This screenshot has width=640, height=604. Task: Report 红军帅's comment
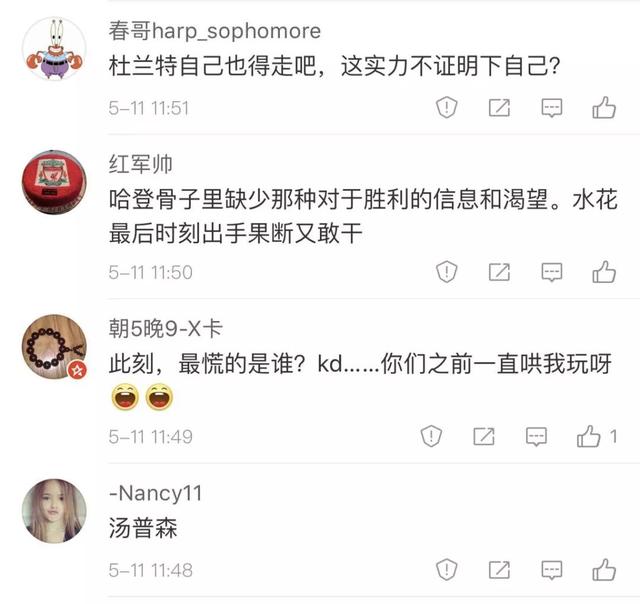[x=447, y=272]
